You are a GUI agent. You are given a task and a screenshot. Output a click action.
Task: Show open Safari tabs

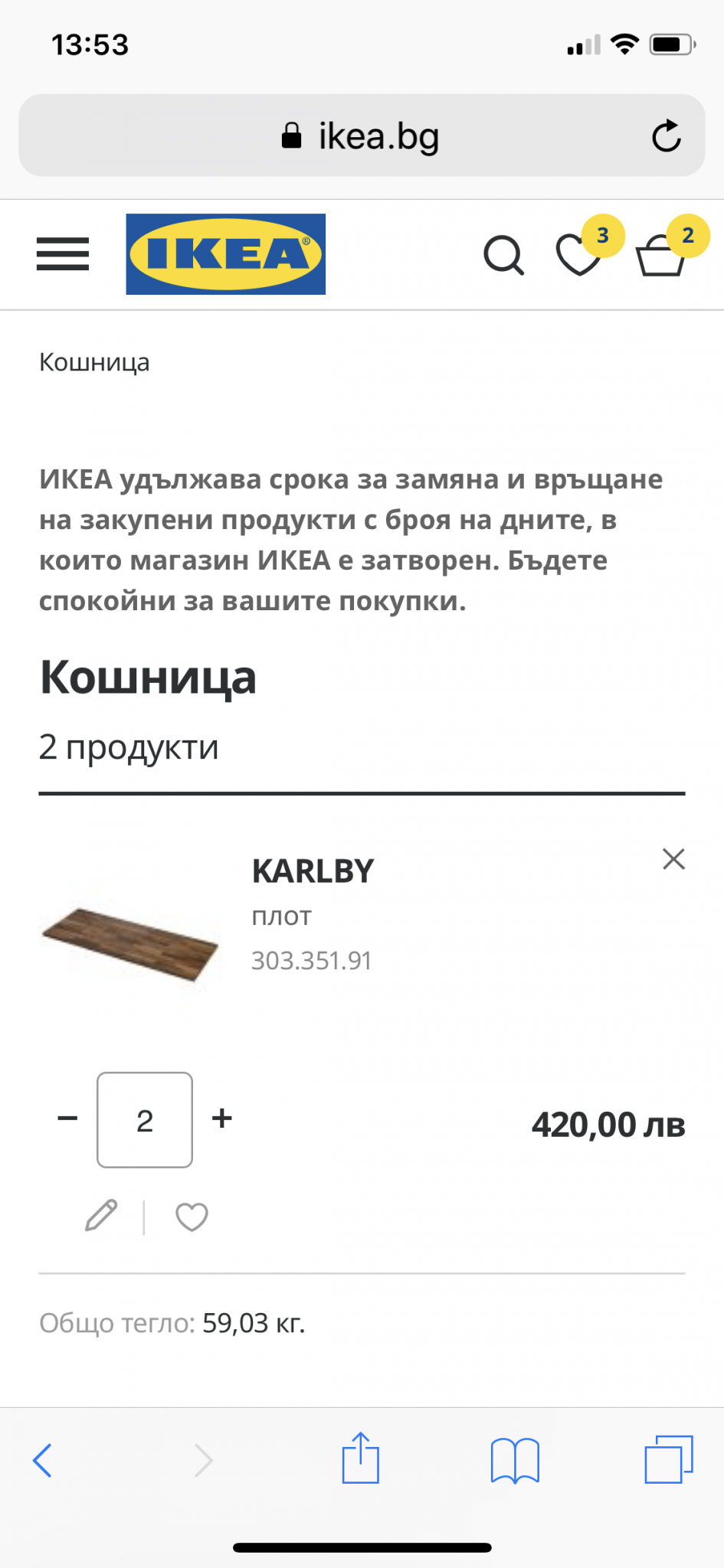point(668,1460)
